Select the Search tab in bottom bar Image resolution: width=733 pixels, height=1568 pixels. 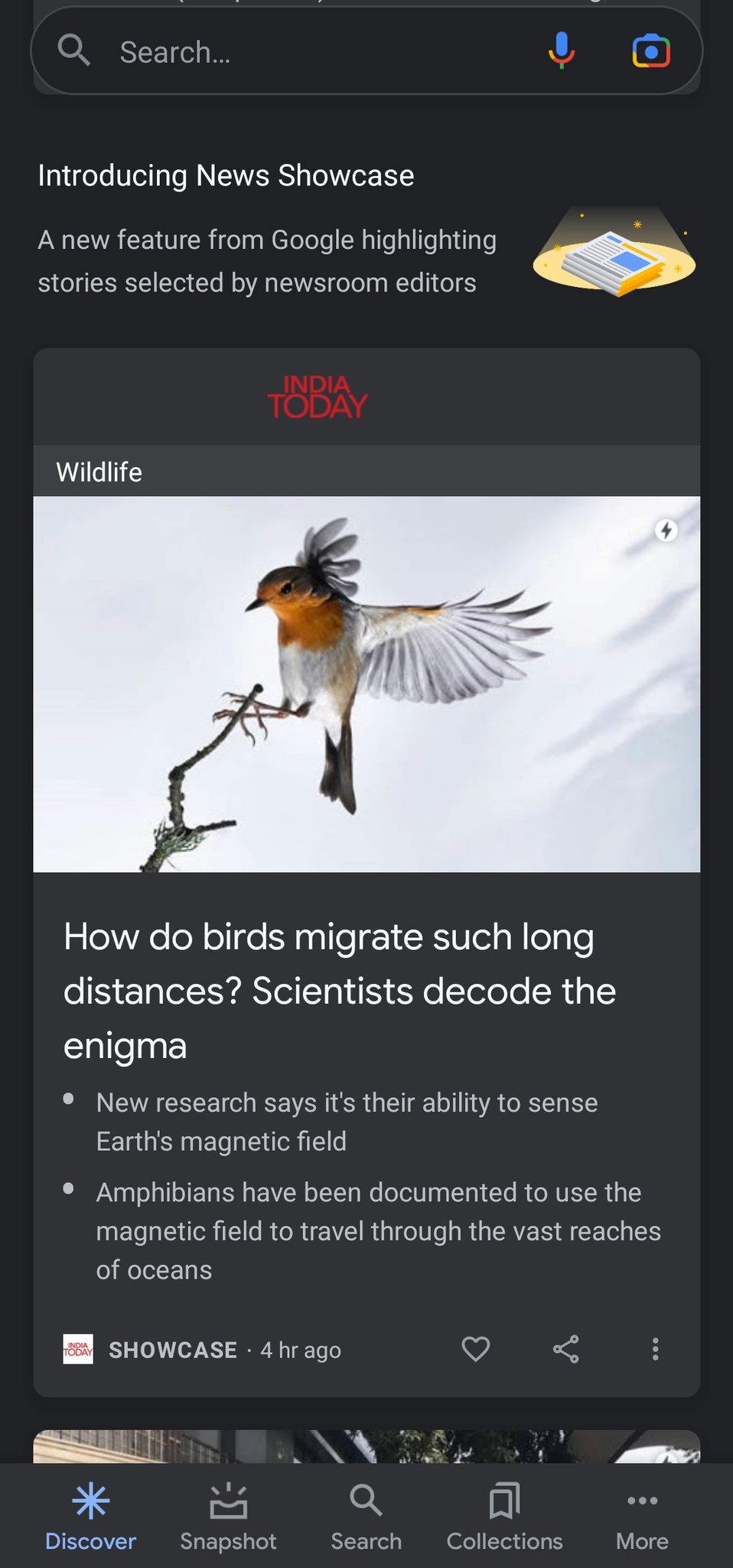(x=366, y=1516)
